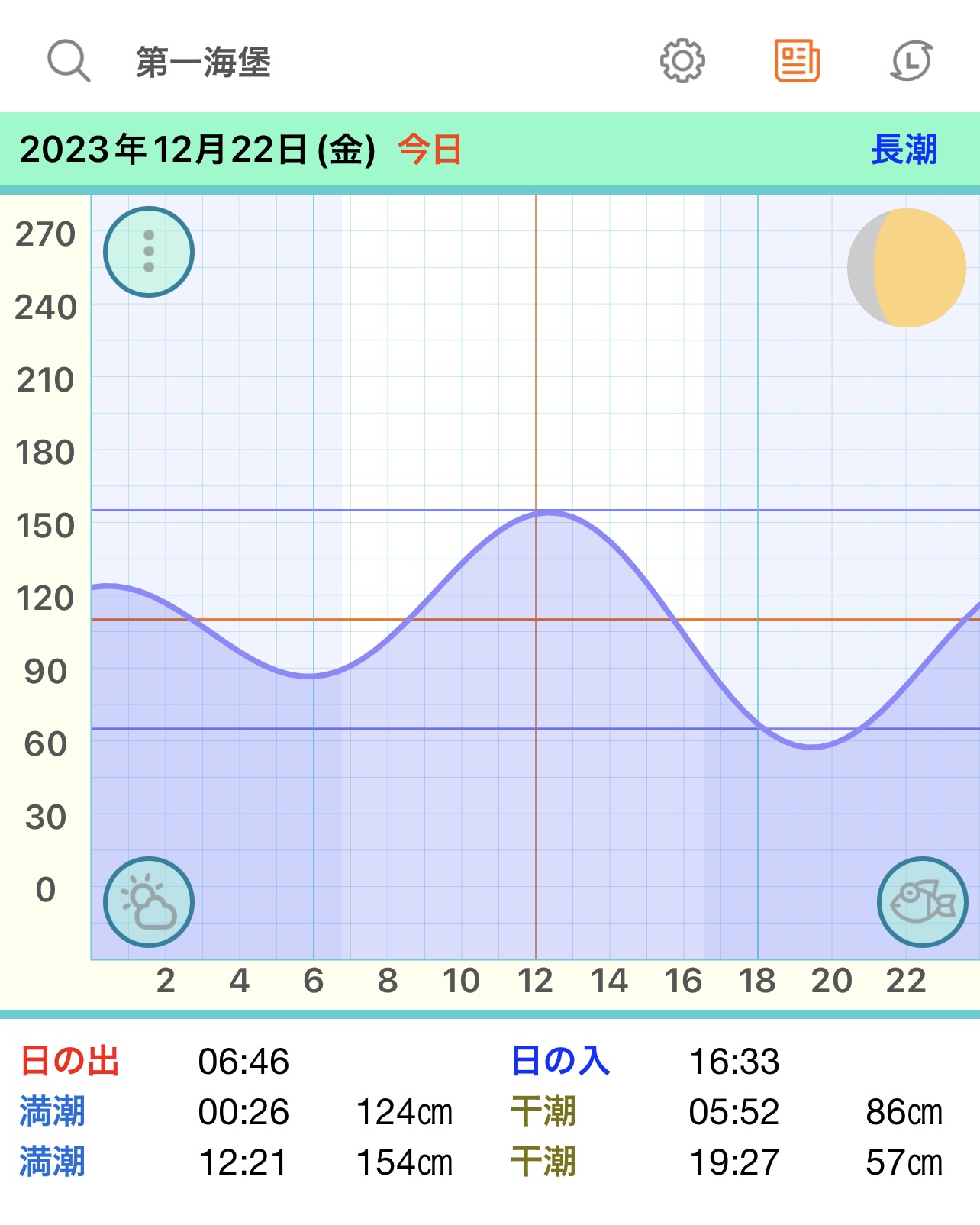Tap the 2023年12月22日 date bar
Screen dimensions: 980x1225
click(197, 150)
